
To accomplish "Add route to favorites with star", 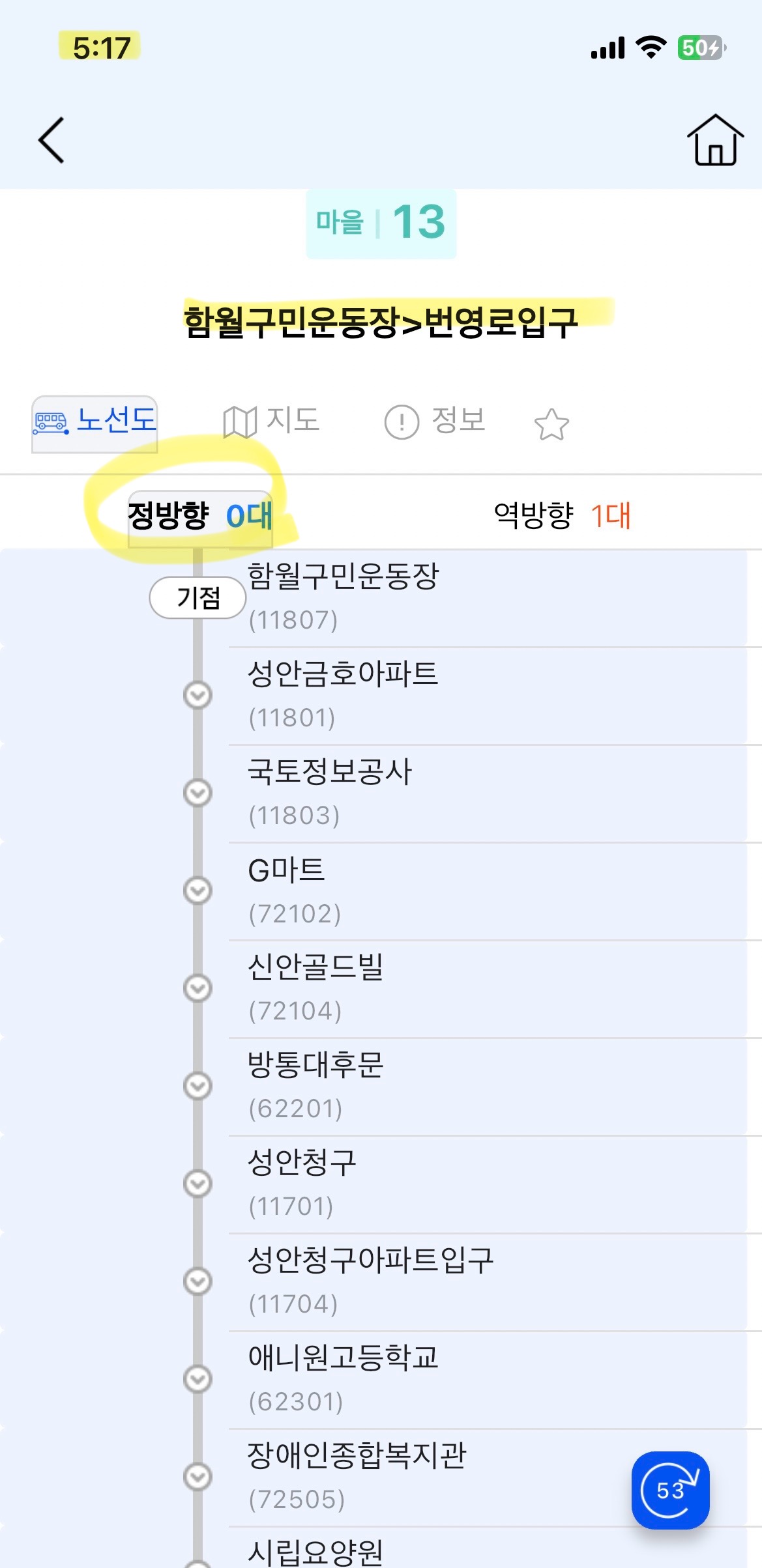I will (551, 425).
